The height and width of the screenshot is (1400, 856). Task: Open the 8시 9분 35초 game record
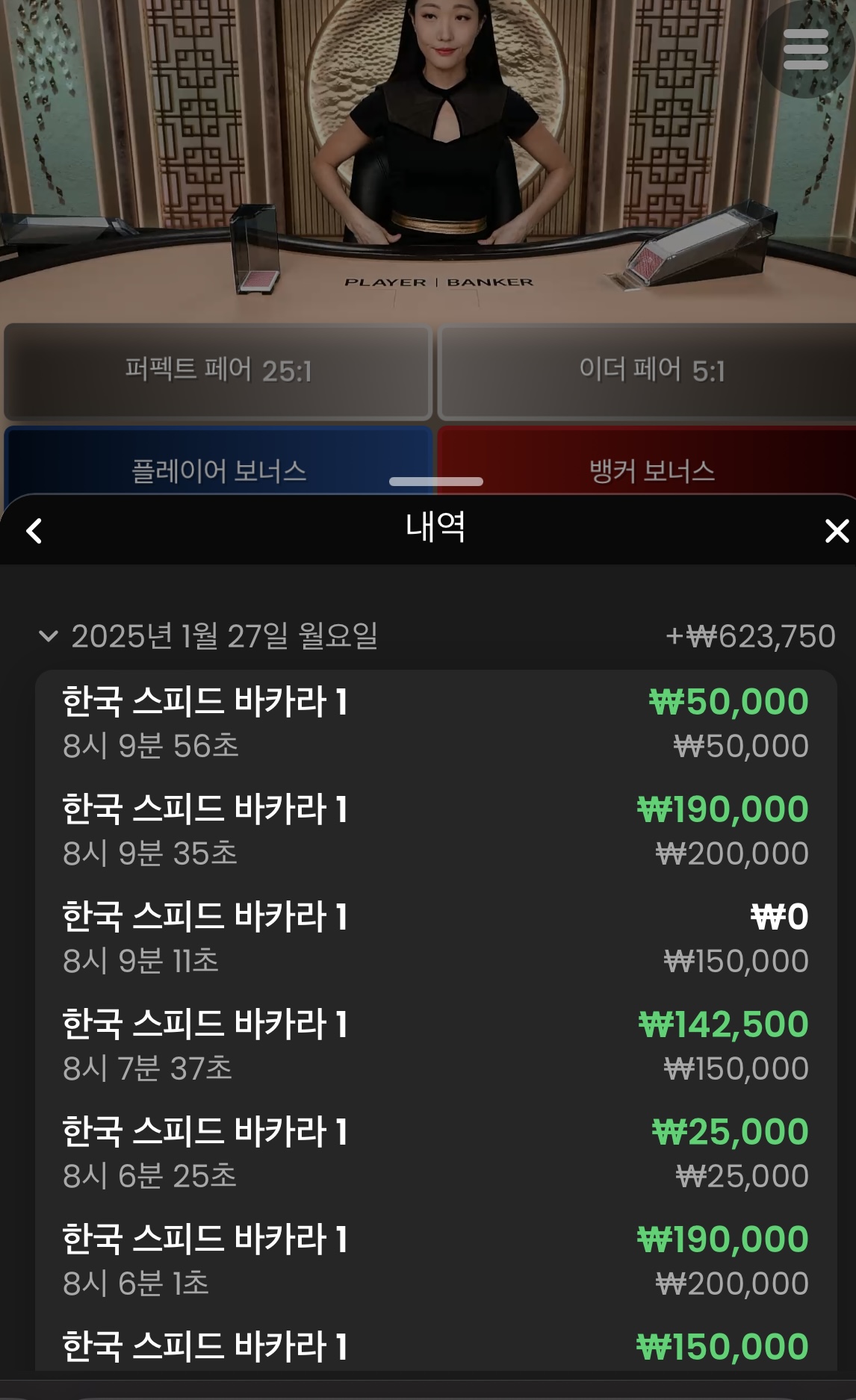pos(435,830)
